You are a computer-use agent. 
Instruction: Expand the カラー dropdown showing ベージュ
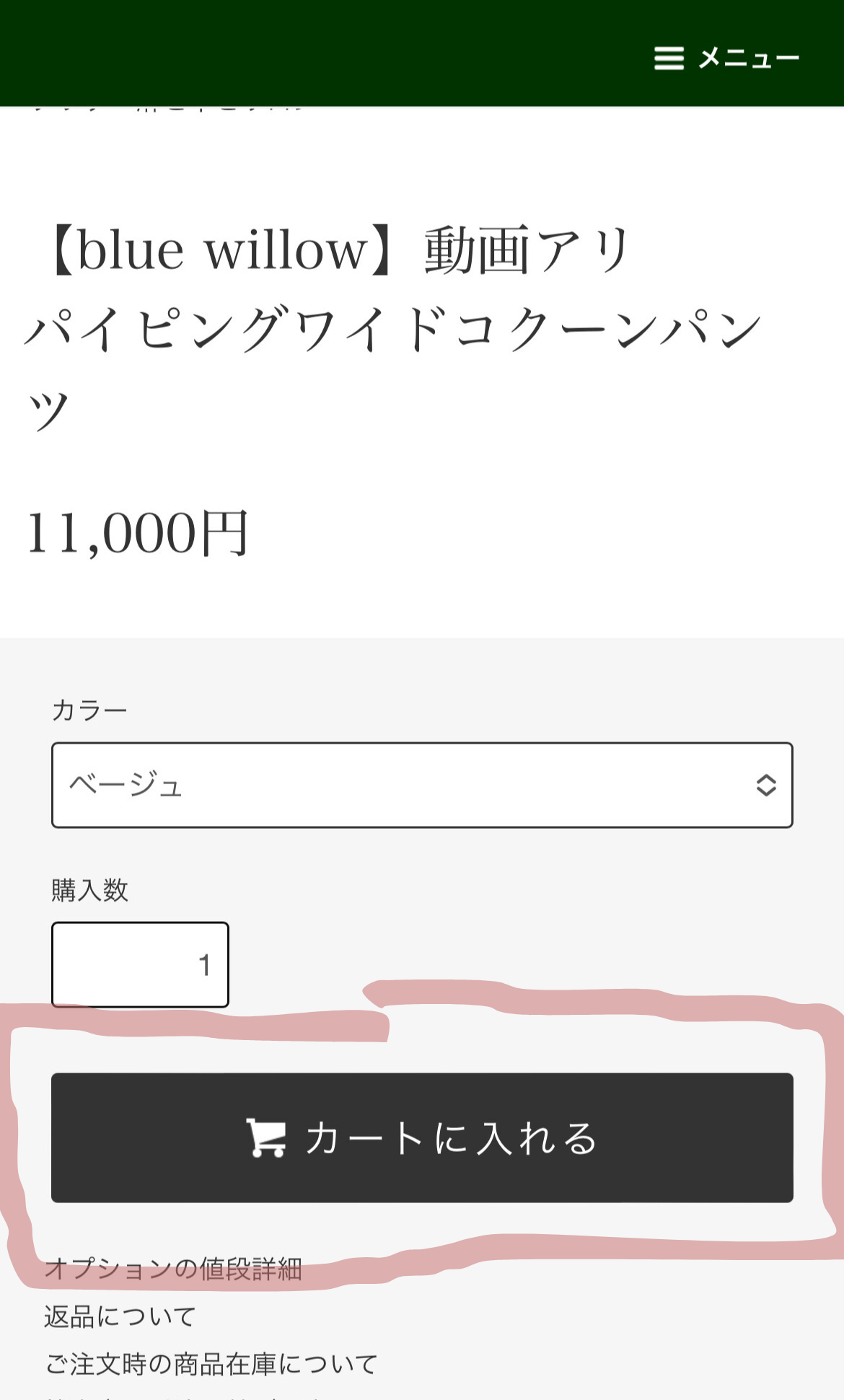tap(422, 785)
